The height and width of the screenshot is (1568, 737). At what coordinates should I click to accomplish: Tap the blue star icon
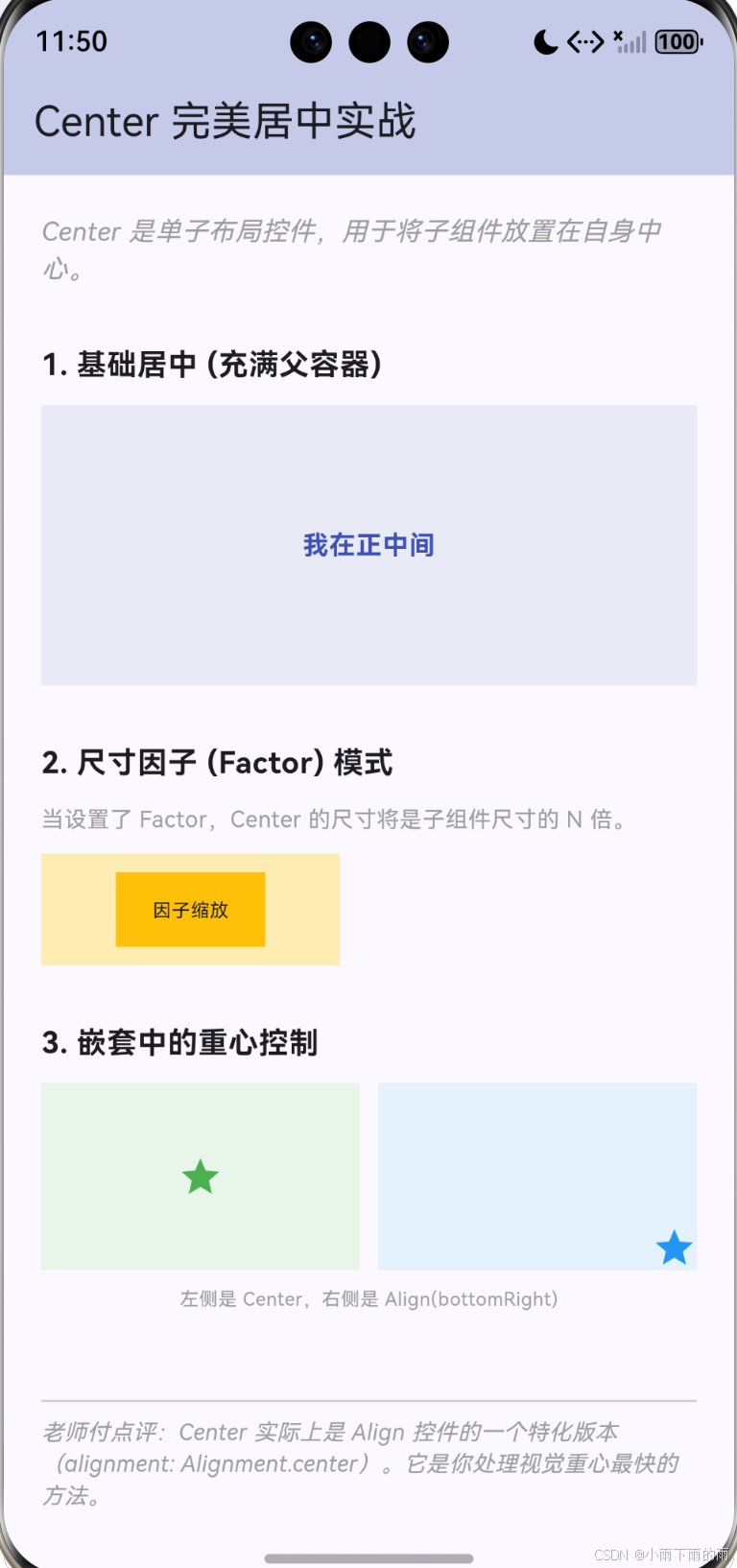coord(674,1247)
